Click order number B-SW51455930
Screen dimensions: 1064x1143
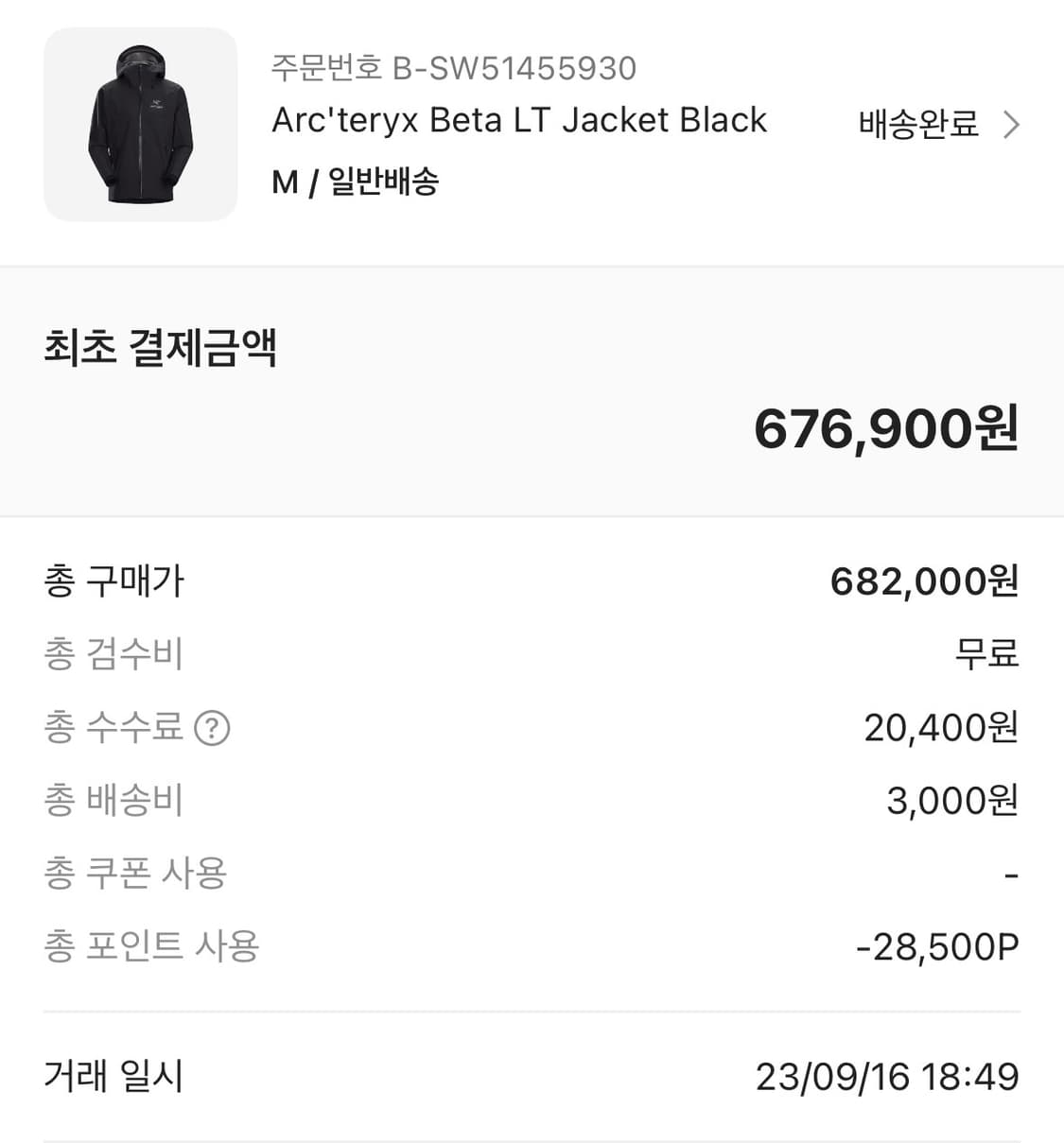point(453,67)
